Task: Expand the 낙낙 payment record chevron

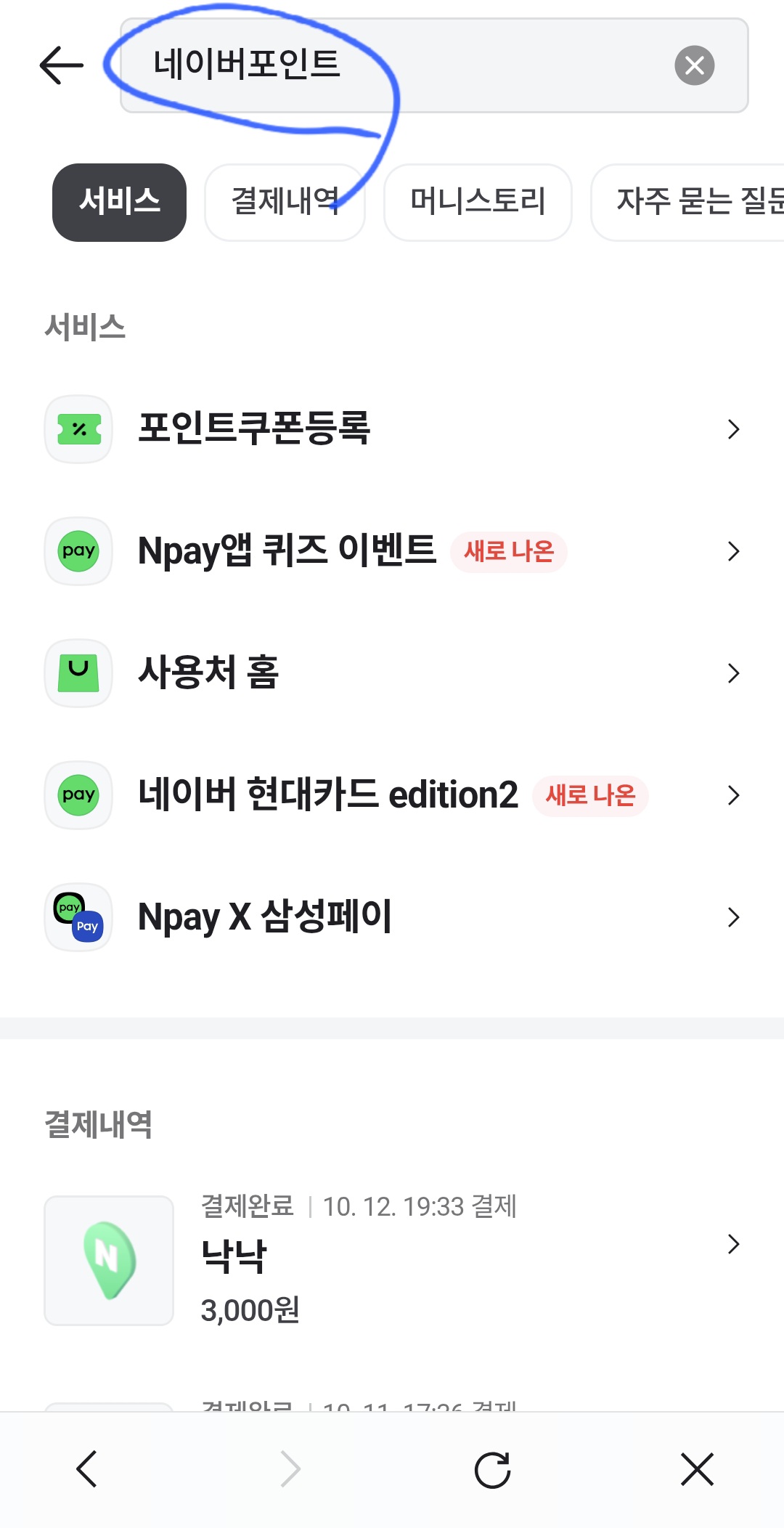Action: pyautogui.click(x=733, y=1244)
